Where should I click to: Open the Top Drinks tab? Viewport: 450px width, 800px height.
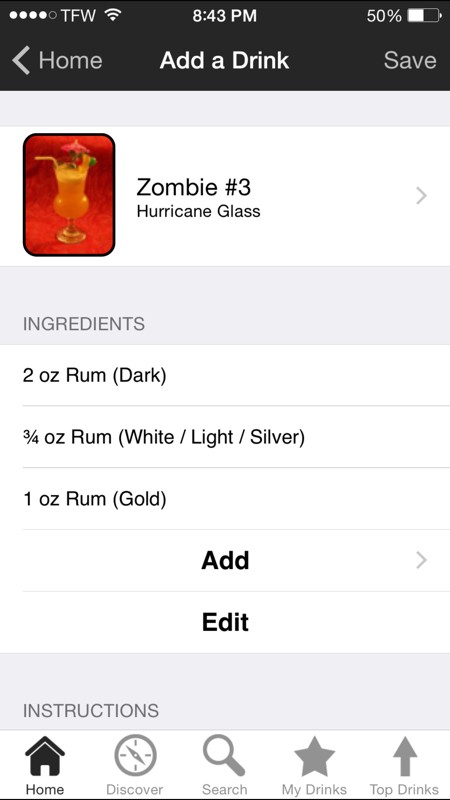click(x=404, y=765)
